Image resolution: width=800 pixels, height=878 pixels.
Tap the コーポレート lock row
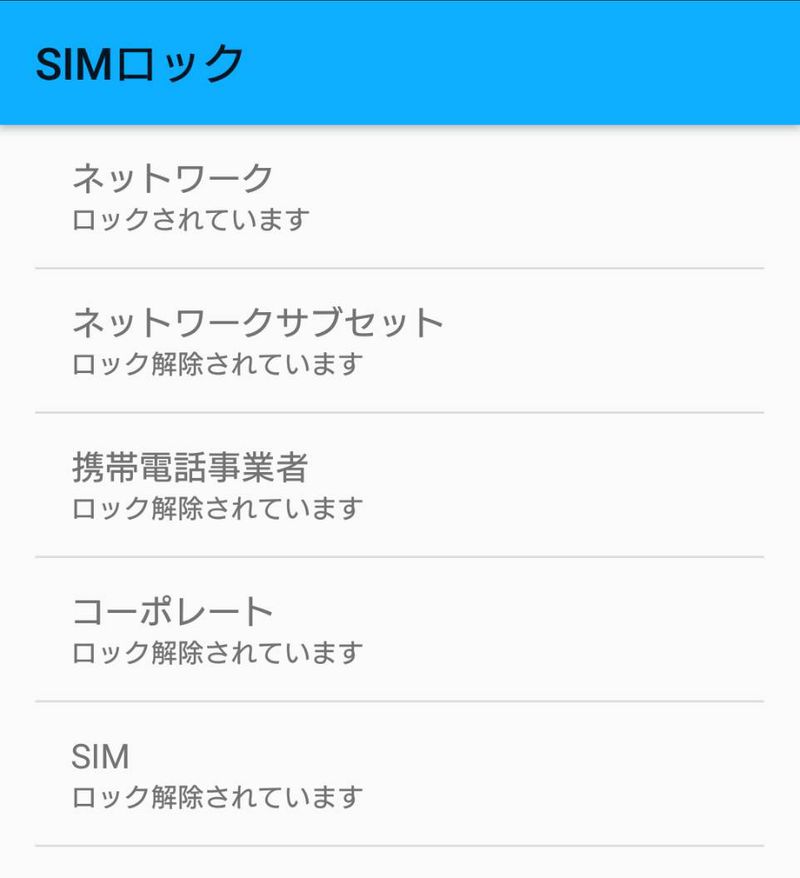coord(400,630)
